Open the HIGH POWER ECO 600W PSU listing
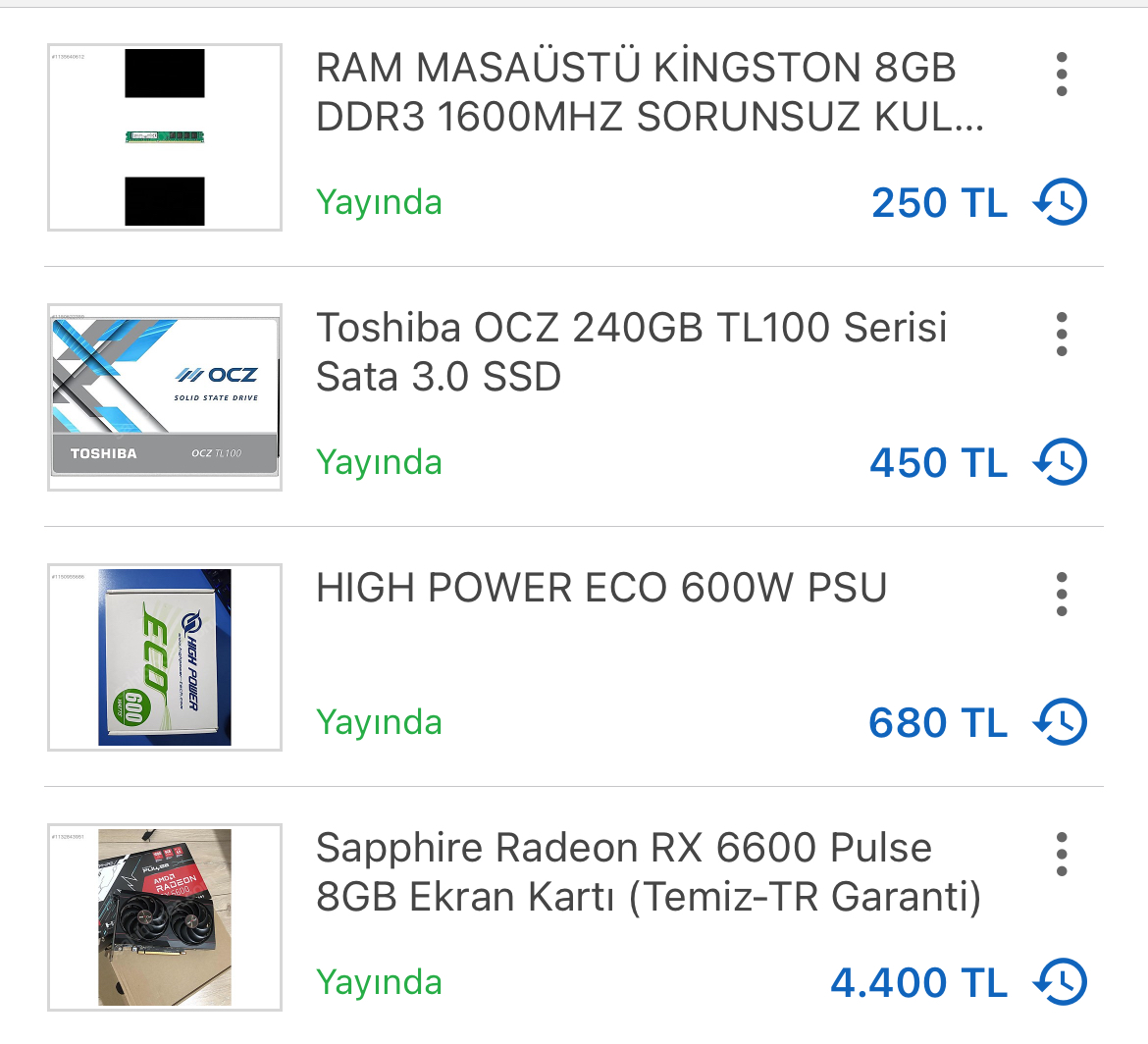The height and width of the screenshot is (1044, 1148). coord(601,588)
